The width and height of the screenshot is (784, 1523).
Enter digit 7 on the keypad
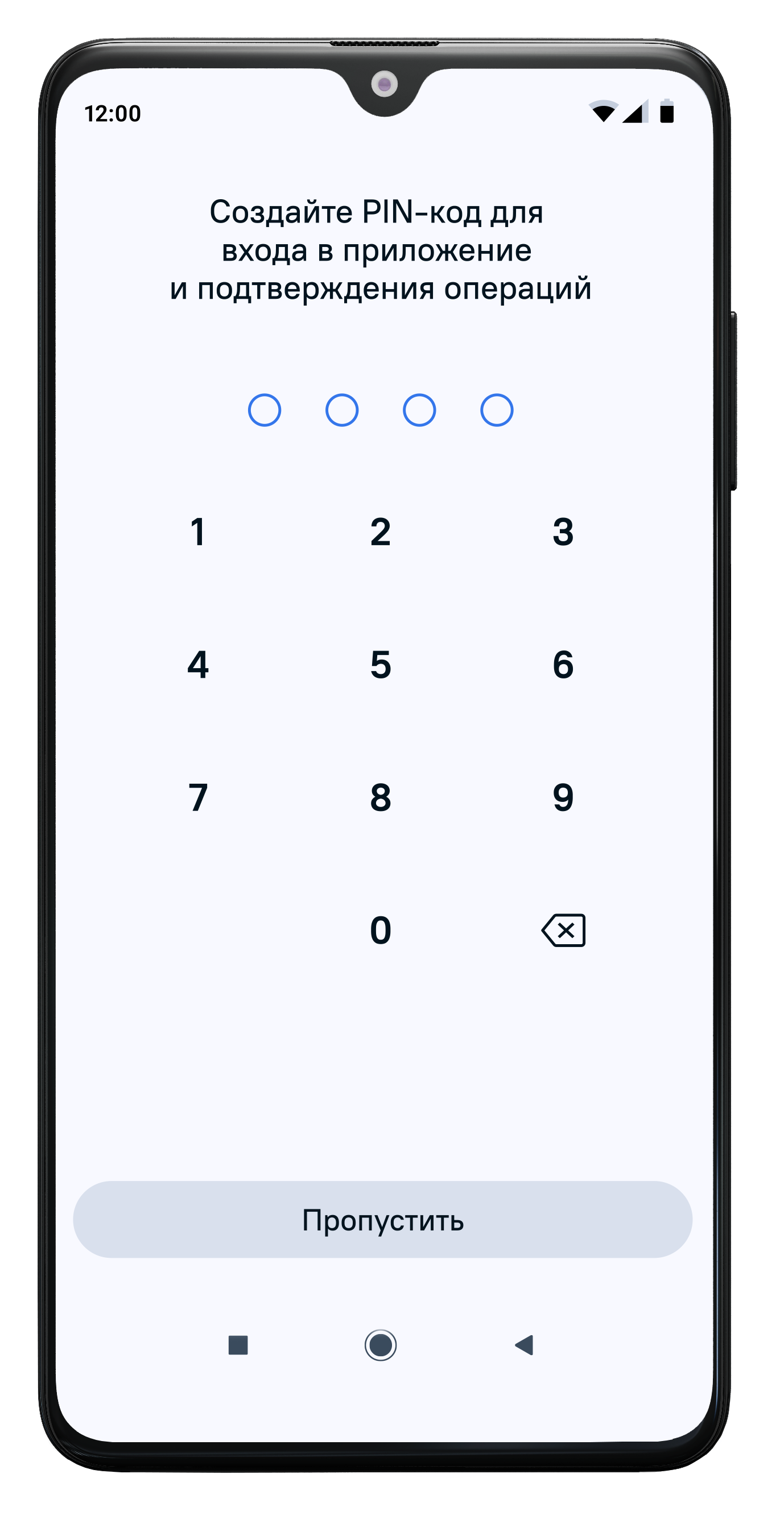198,797
